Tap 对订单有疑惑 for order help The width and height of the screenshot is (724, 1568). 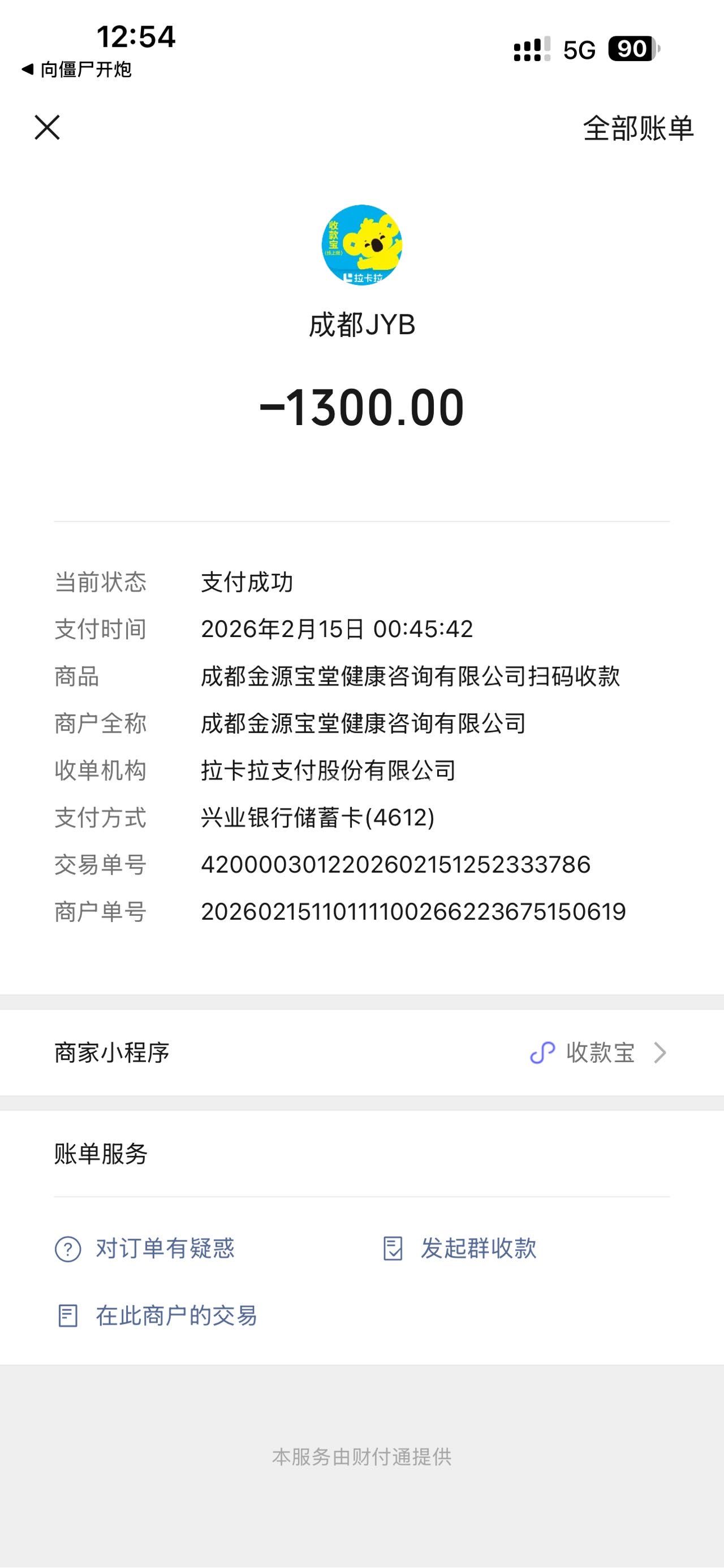[x=145, y=1249]
